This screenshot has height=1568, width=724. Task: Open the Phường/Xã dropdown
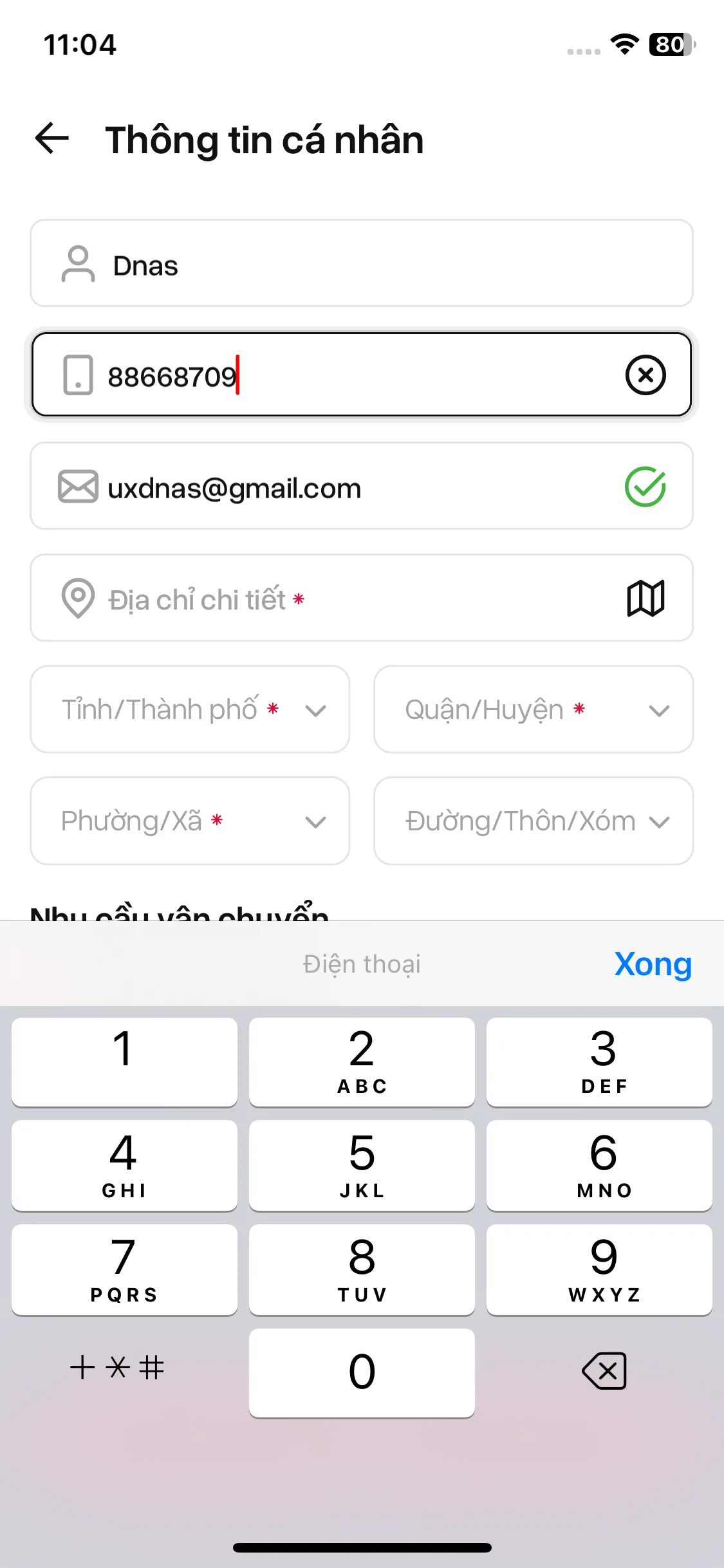click(190, 821)
